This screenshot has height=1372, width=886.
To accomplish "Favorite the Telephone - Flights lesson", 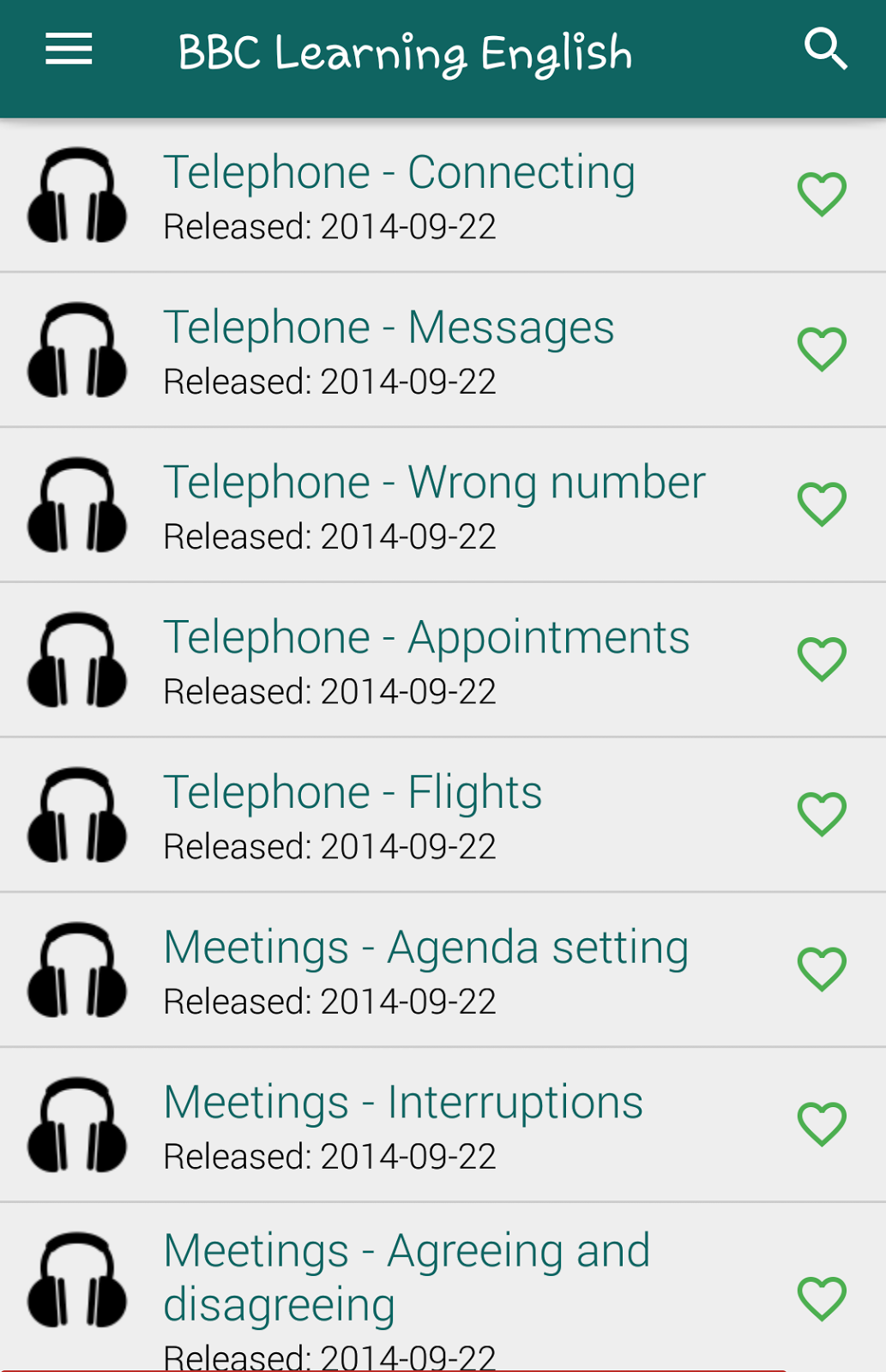I will [822, 814].
